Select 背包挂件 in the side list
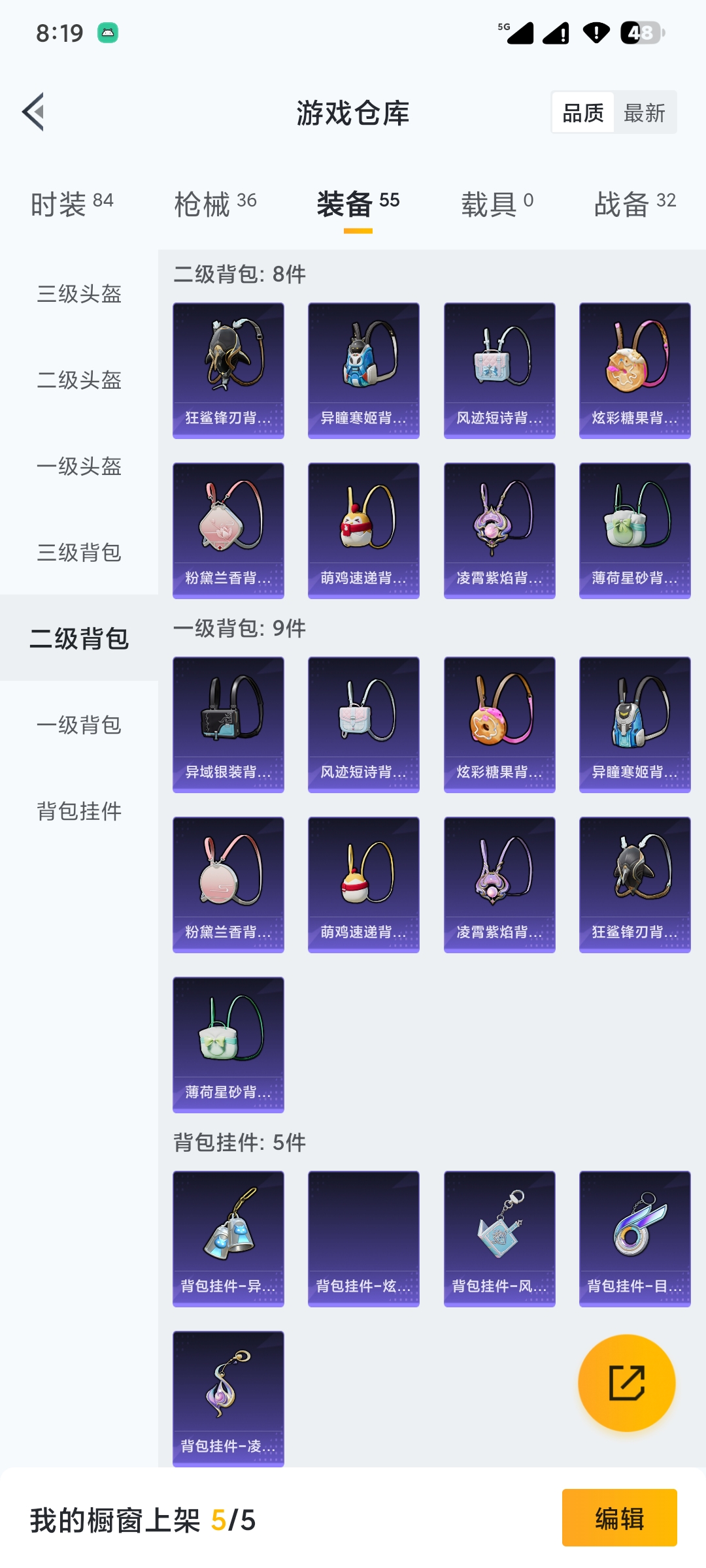Image resolution: width=706 pixels, height=1568 pixels. (79, 811)
